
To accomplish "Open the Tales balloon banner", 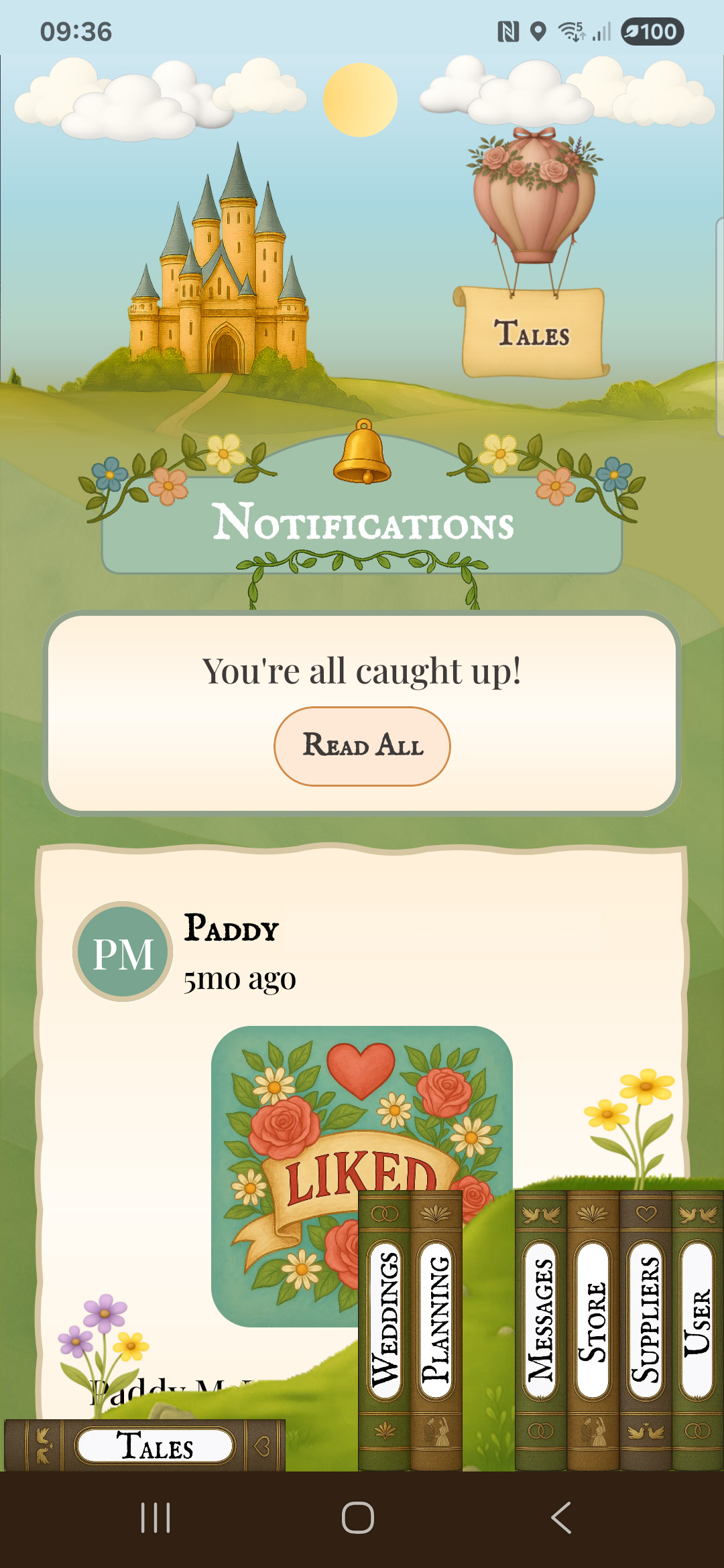I will click(x=533, y=332).
